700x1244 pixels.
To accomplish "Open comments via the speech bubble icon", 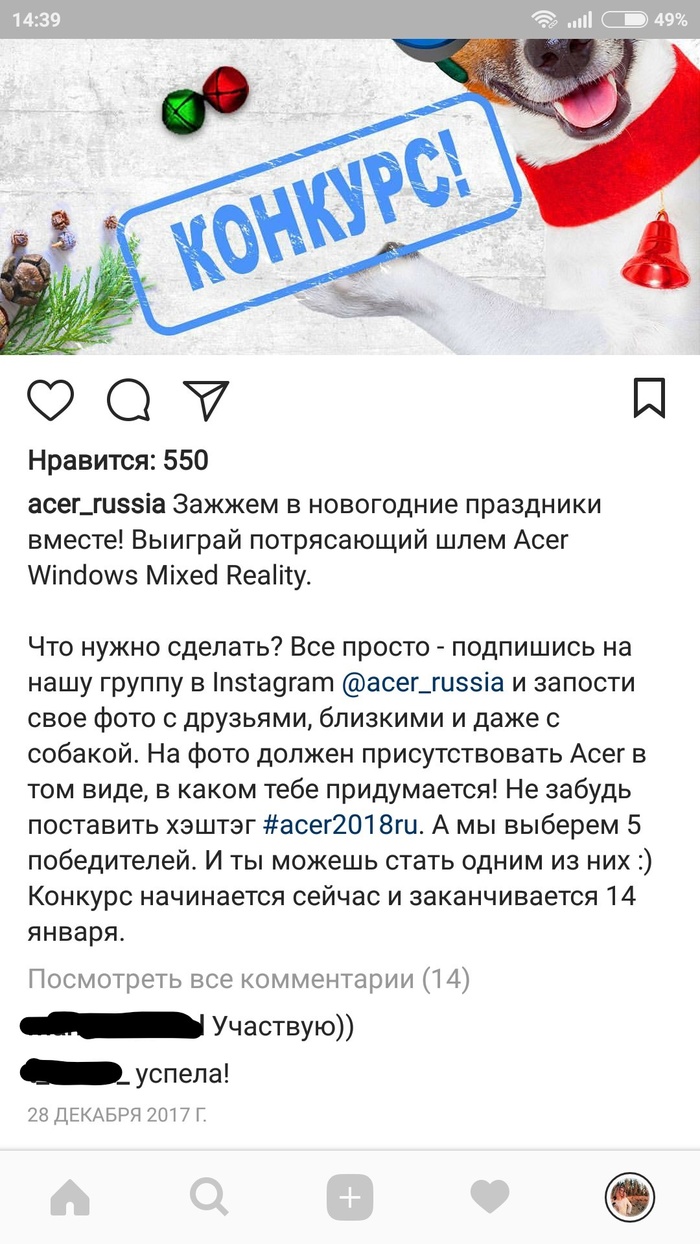I will [128, 401].
